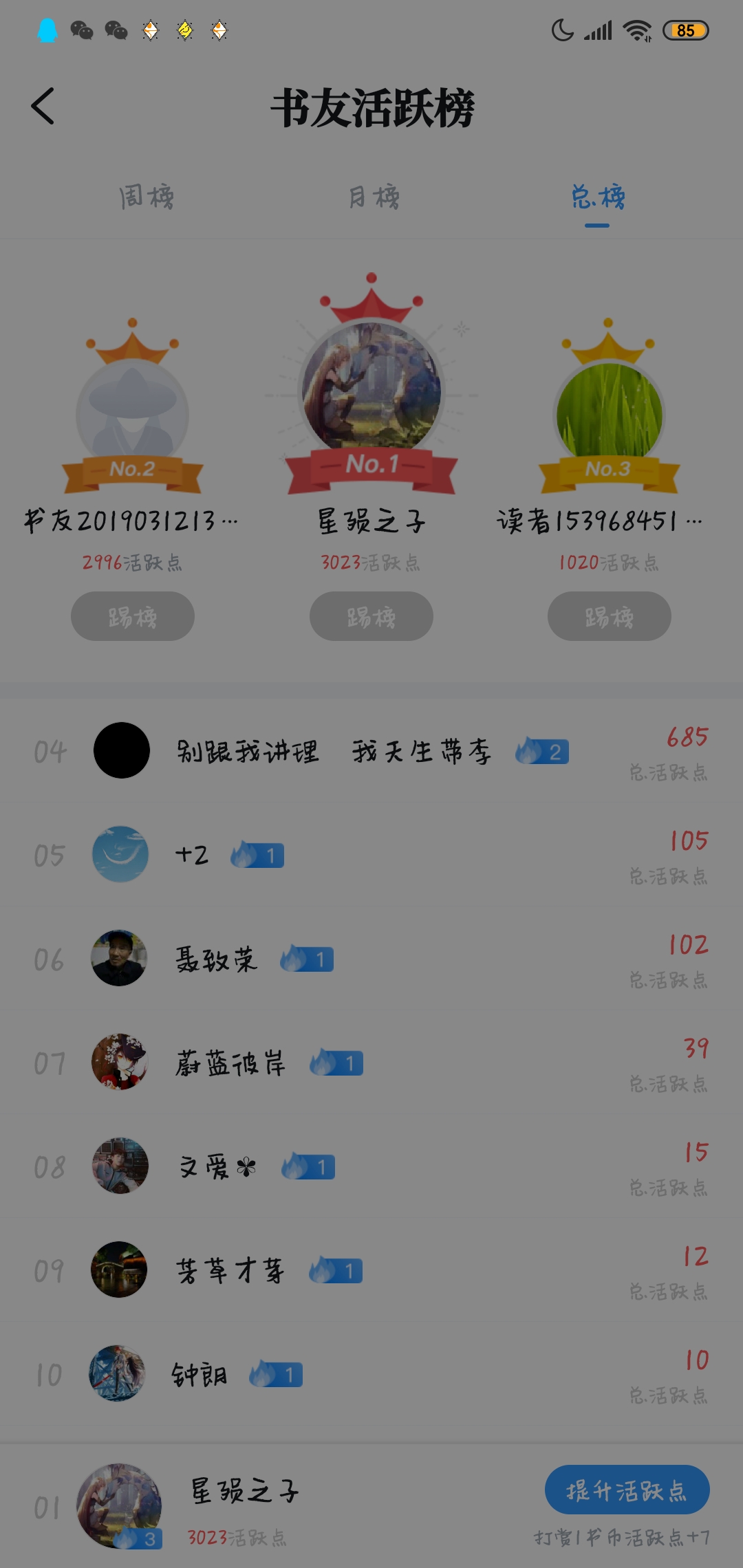Tap the 提升活跃点 button

pos(627,1490)
